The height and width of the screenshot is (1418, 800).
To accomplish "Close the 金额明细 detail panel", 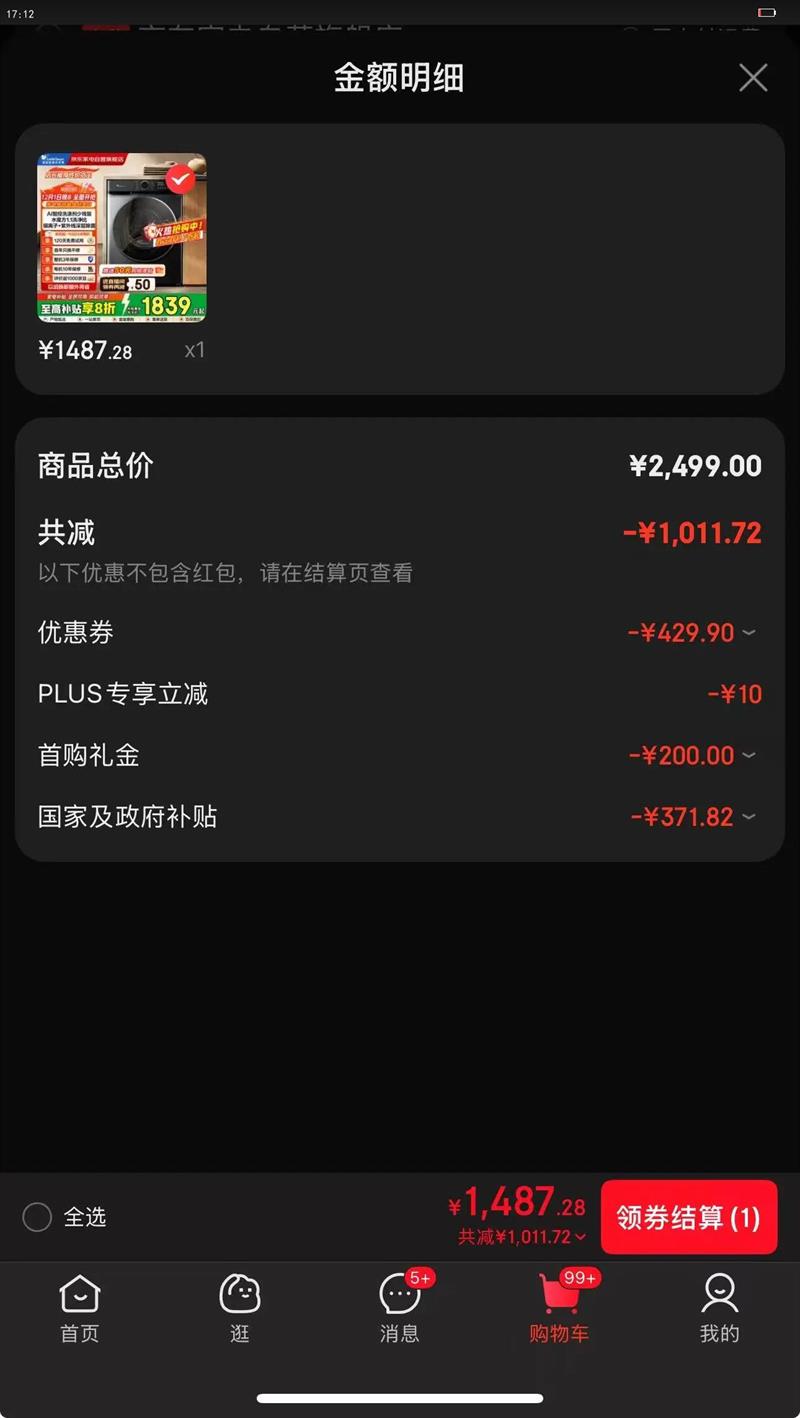I will pos(753,77).
